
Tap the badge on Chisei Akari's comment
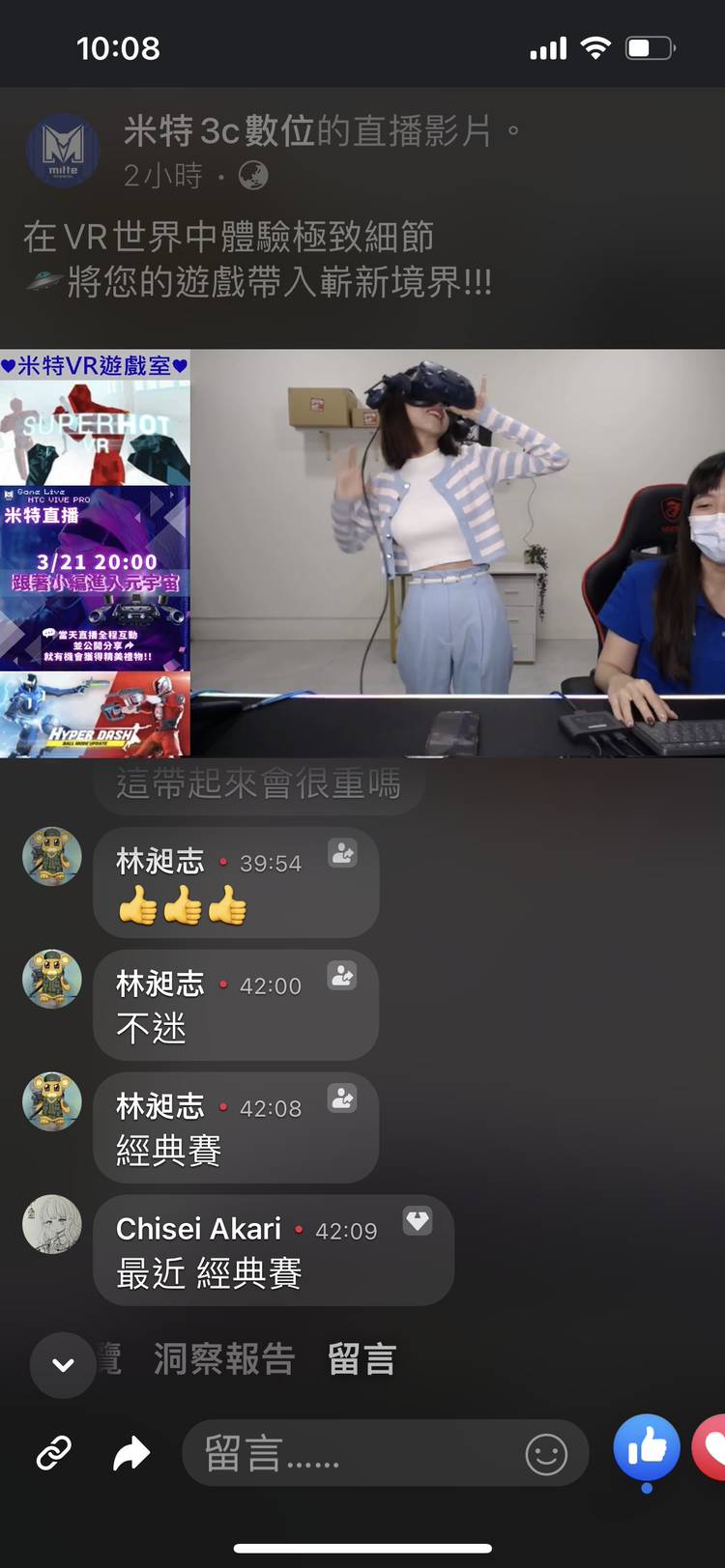[418, 1221]
